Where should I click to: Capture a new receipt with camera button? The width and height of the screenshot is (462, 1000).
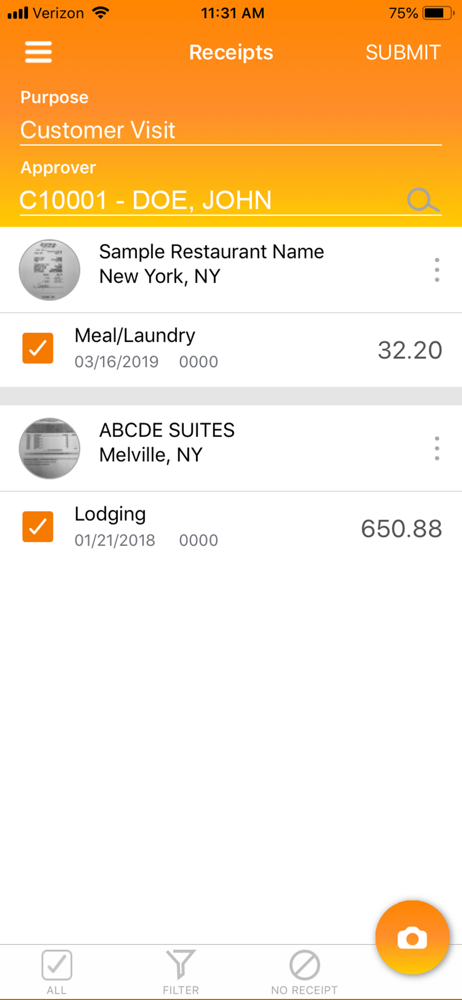412,938
